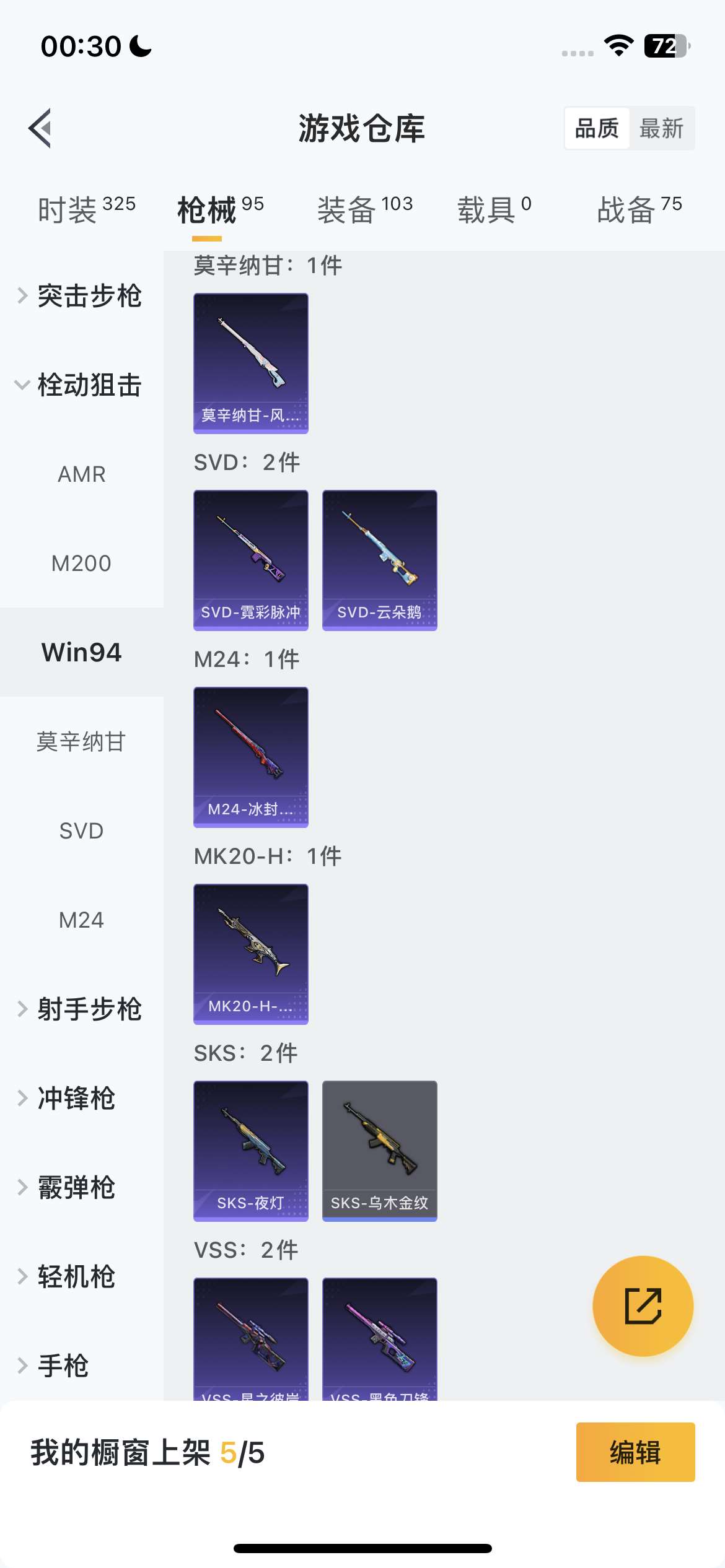Switch sorting to 最新
The height and width of the screenshot is (1568, 725).
(662, 128)
